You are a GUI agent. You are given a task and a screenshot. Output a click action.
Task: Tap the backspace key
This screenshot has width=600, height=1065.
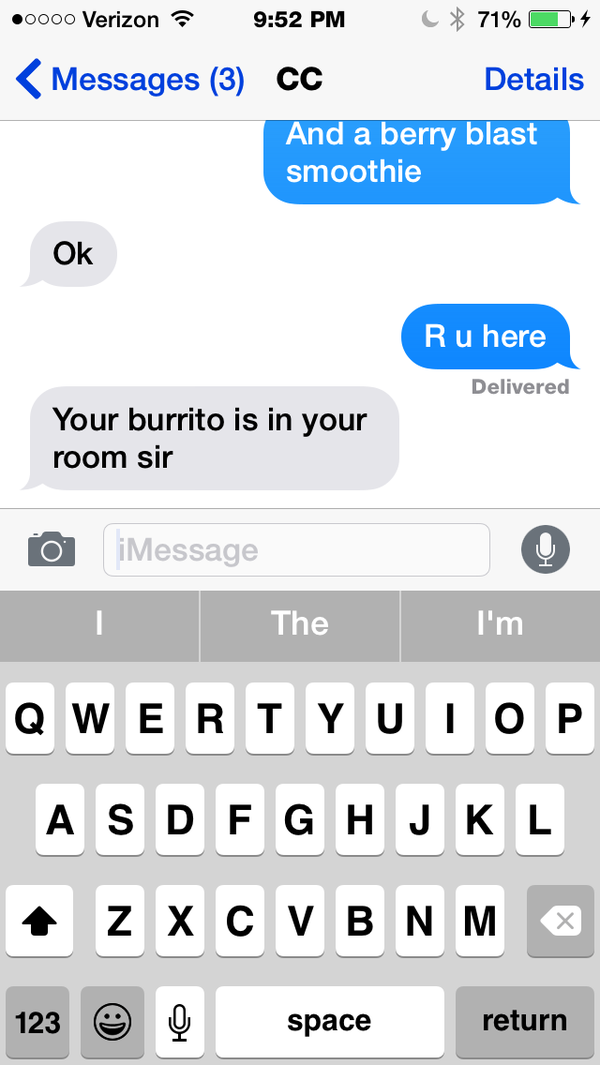click(560, 920)
